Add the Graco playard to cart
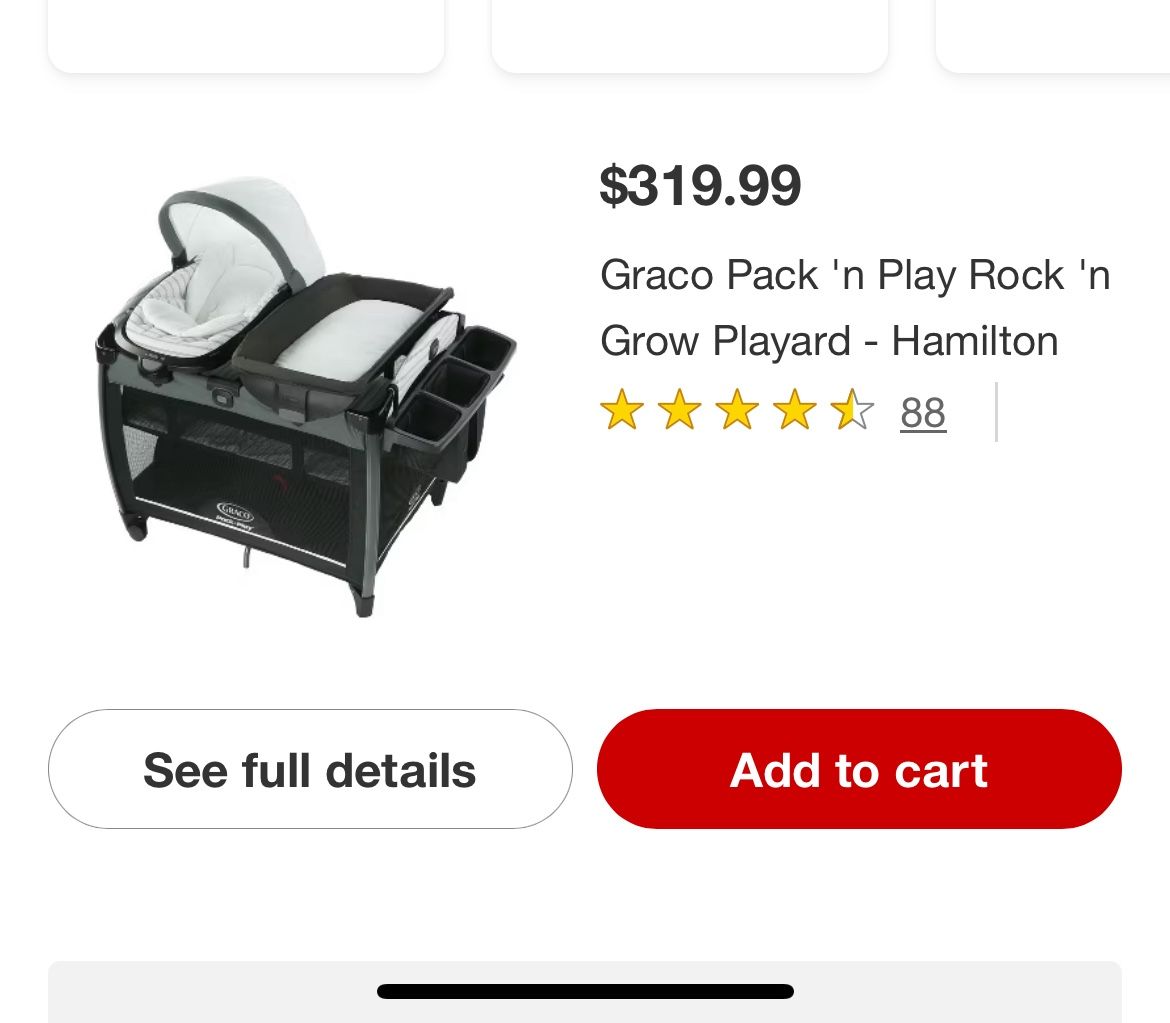 click(x=859, y=769)
